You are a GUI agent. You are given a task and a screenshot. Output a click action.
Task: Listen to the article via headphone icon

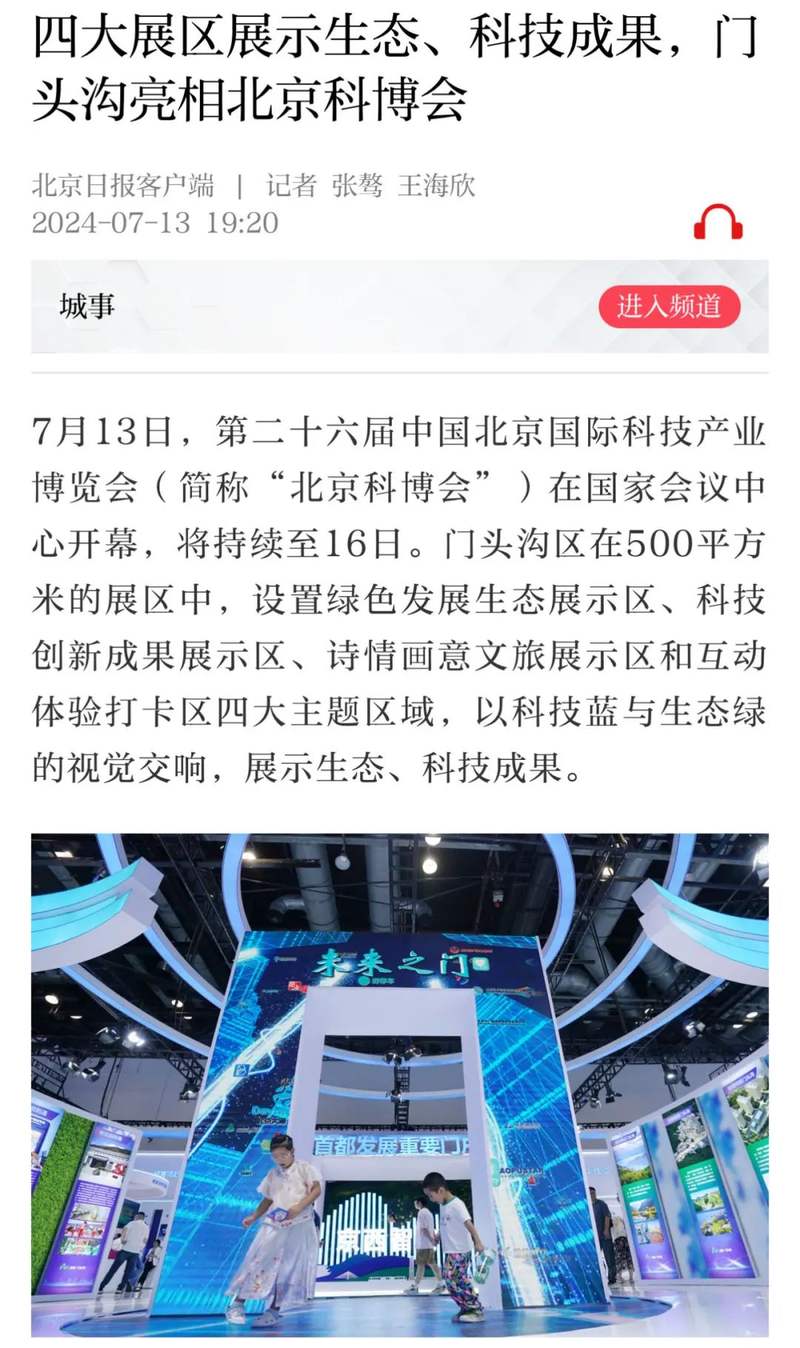(718, 222)
